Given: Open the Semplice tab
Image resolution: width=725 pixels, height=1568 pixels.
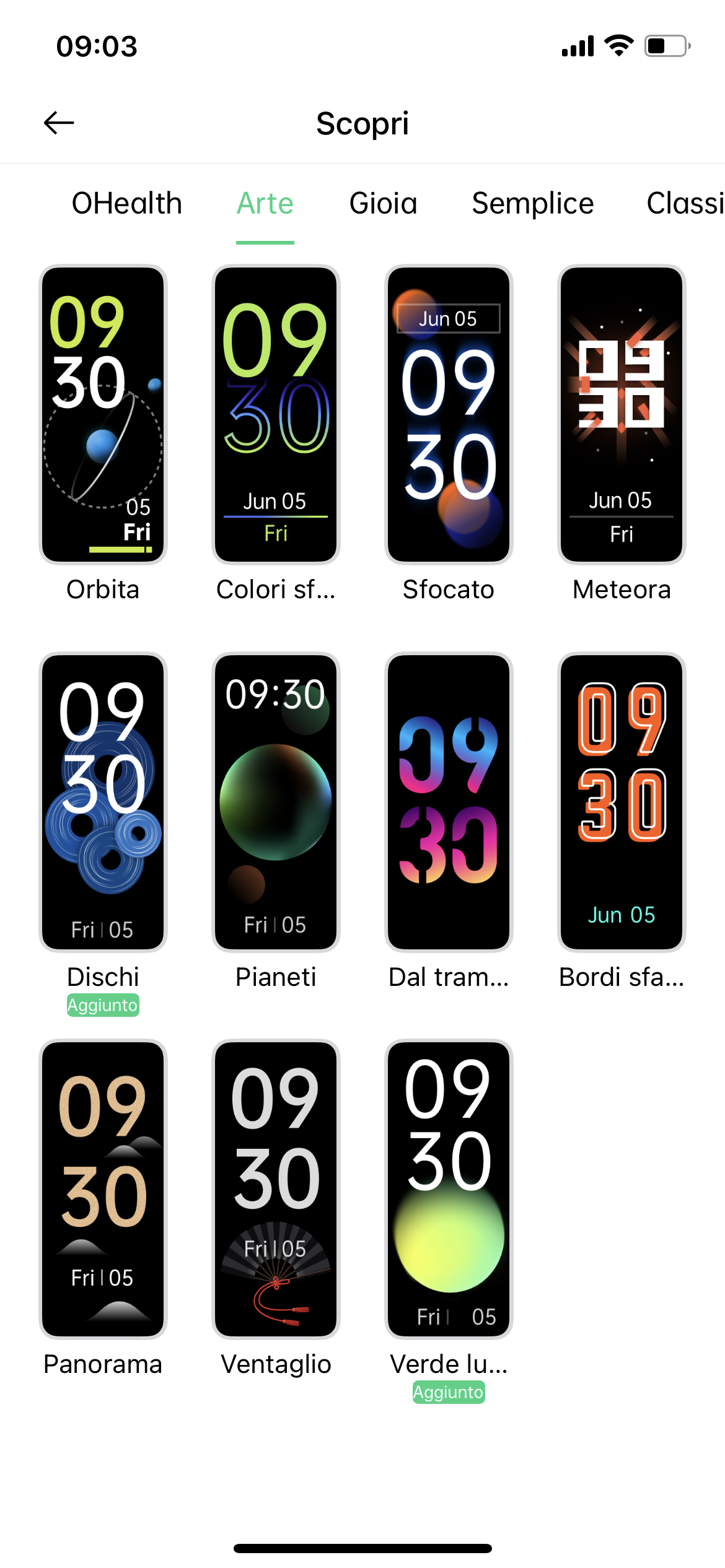Looking at the screenshot, I should tap(532, 204).
